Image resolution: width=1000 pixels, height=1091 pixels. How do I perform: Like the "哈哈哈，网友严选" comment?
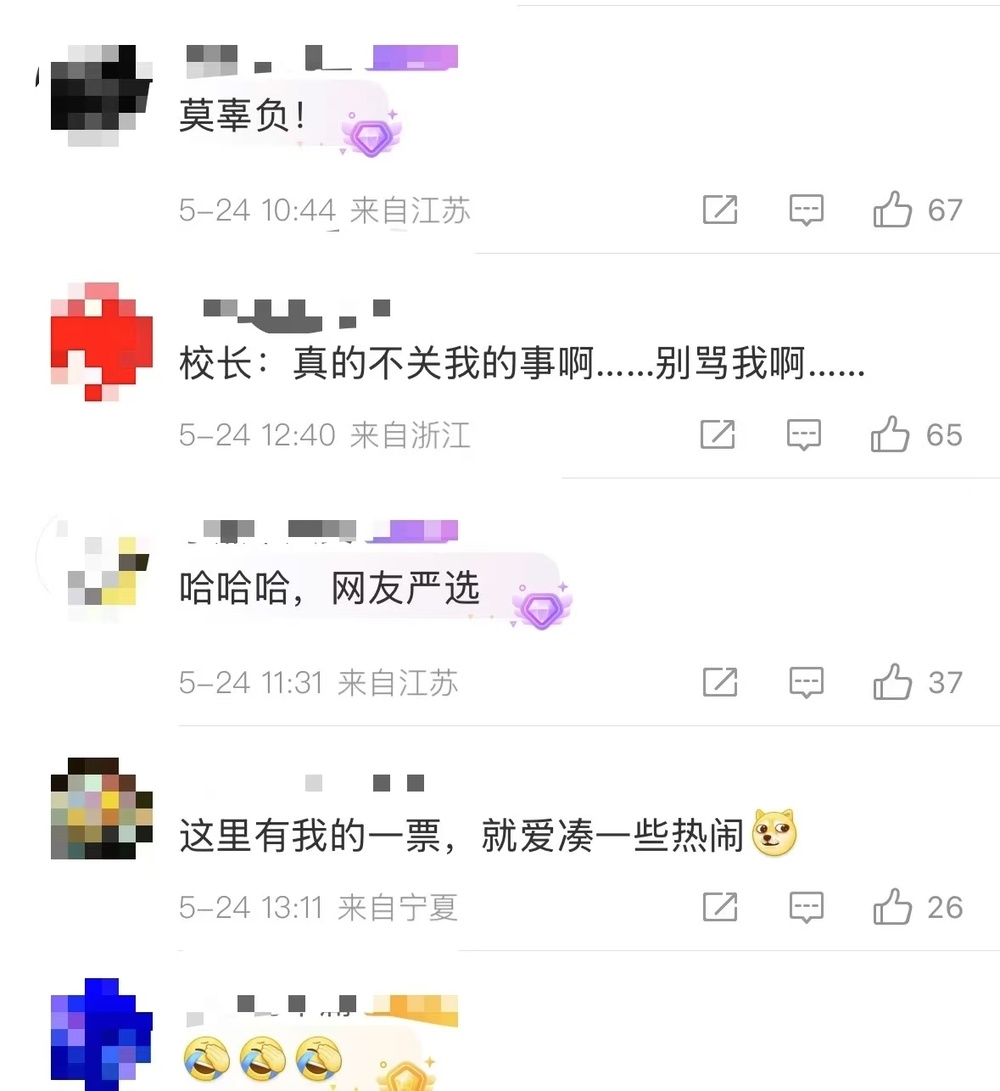(893, 683)
